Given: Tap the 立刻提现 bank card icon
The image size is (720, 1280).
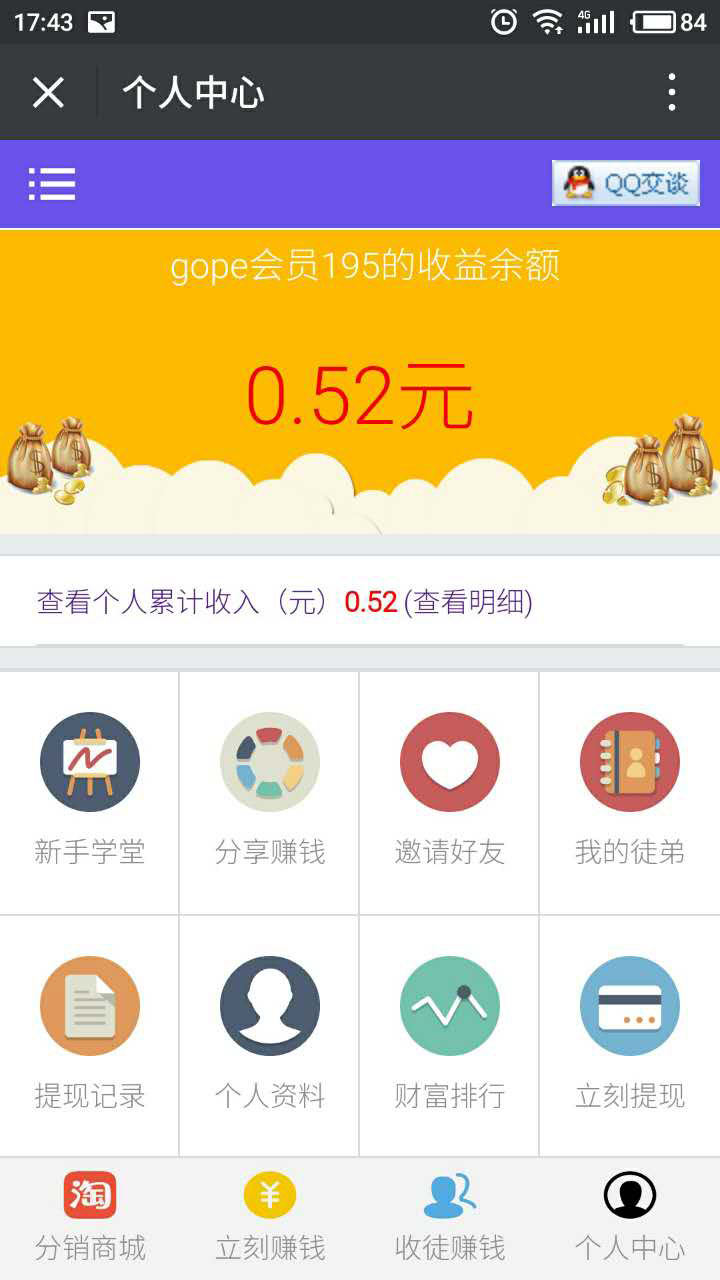Looking at the screenshot, I should click(630, 1006).
